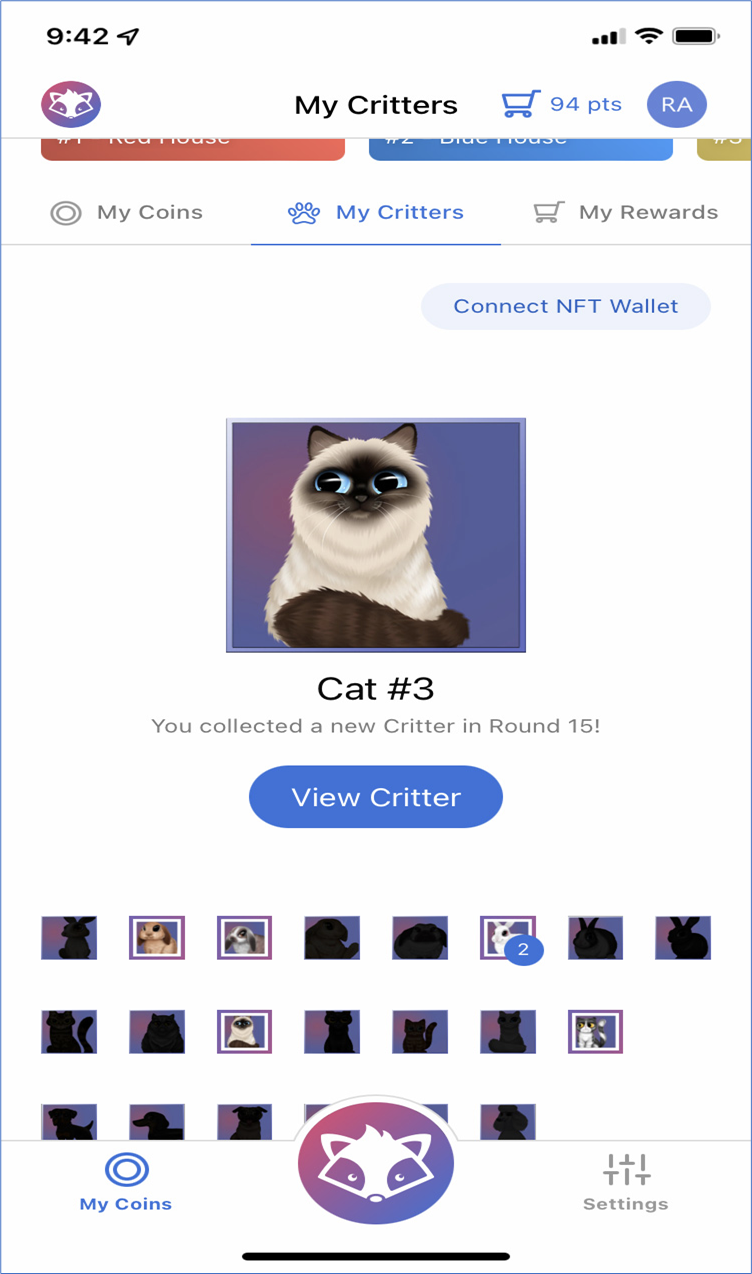Open the large Cat #3 picture

(376, 535)
